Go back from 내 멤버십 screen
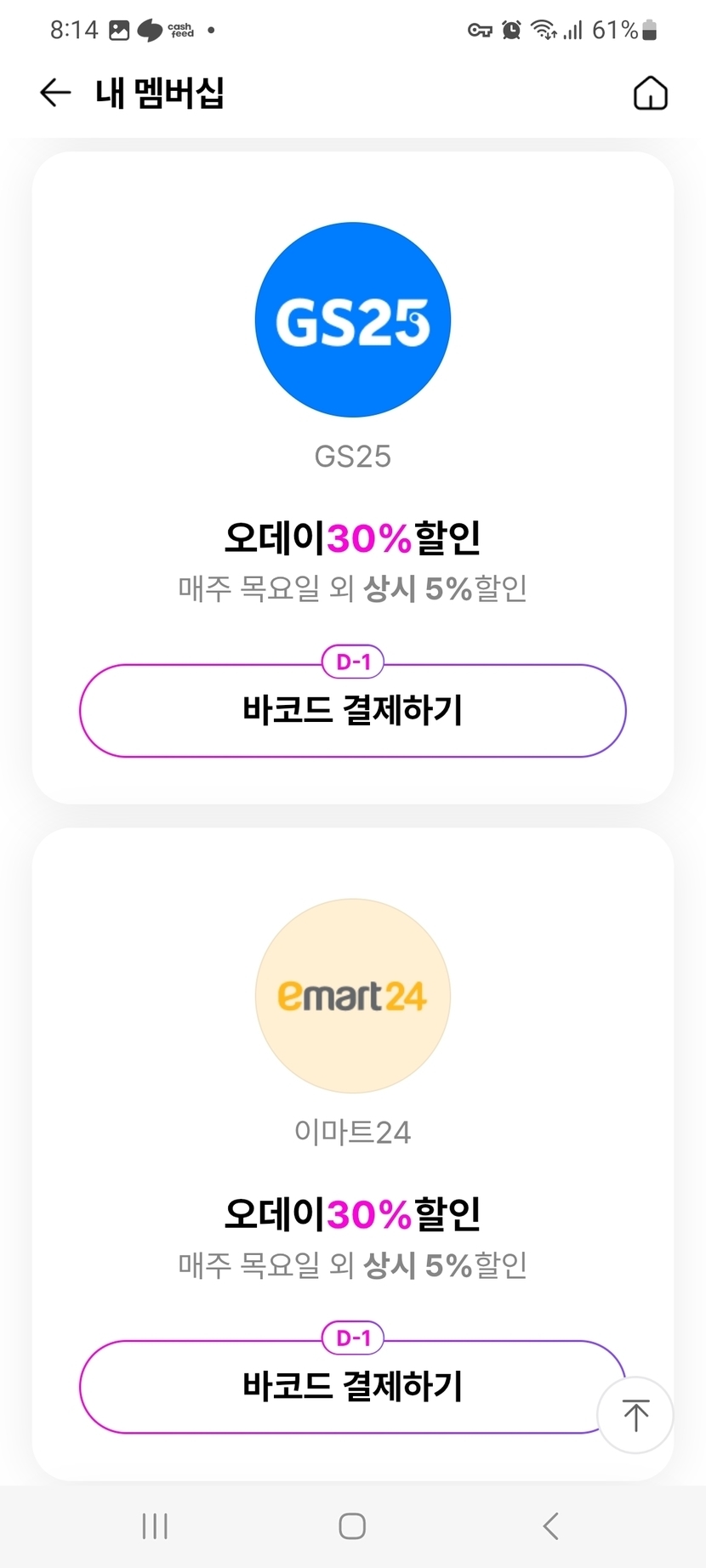 (x=55, y=93)
